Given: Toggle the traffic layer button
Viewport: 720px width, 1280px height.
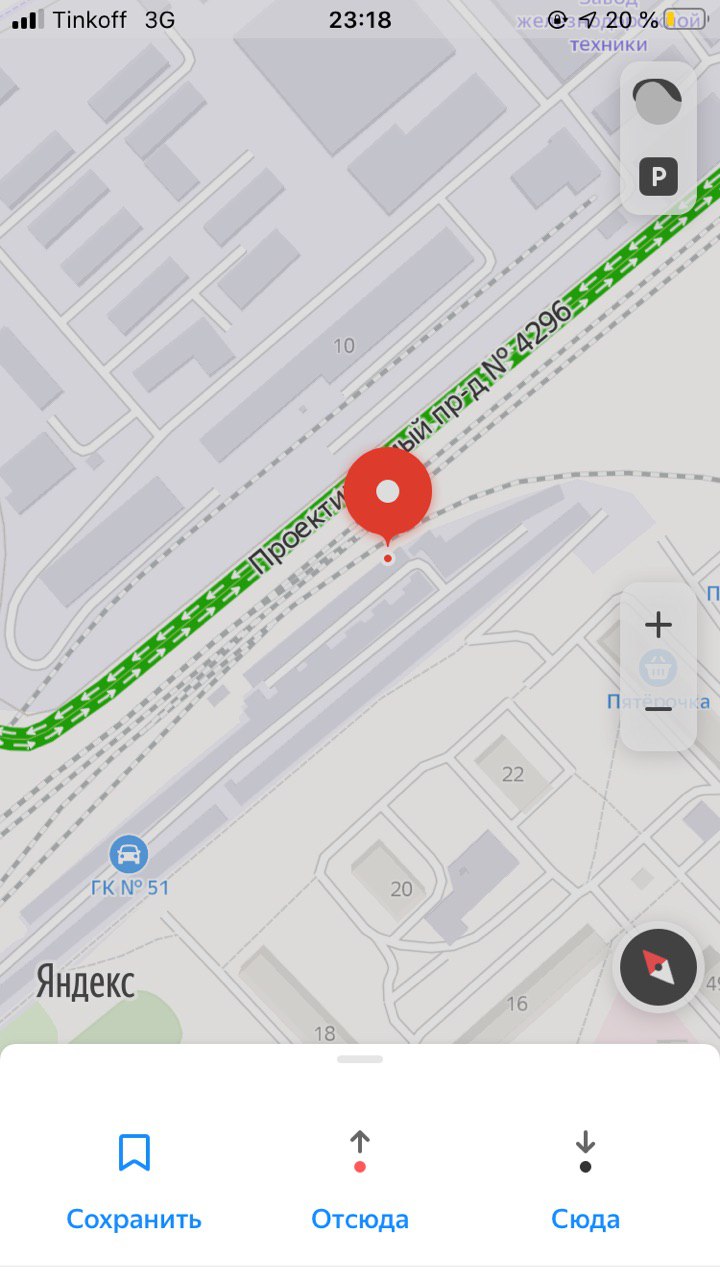Looking at the screenshot, I should tap(658, 101).
